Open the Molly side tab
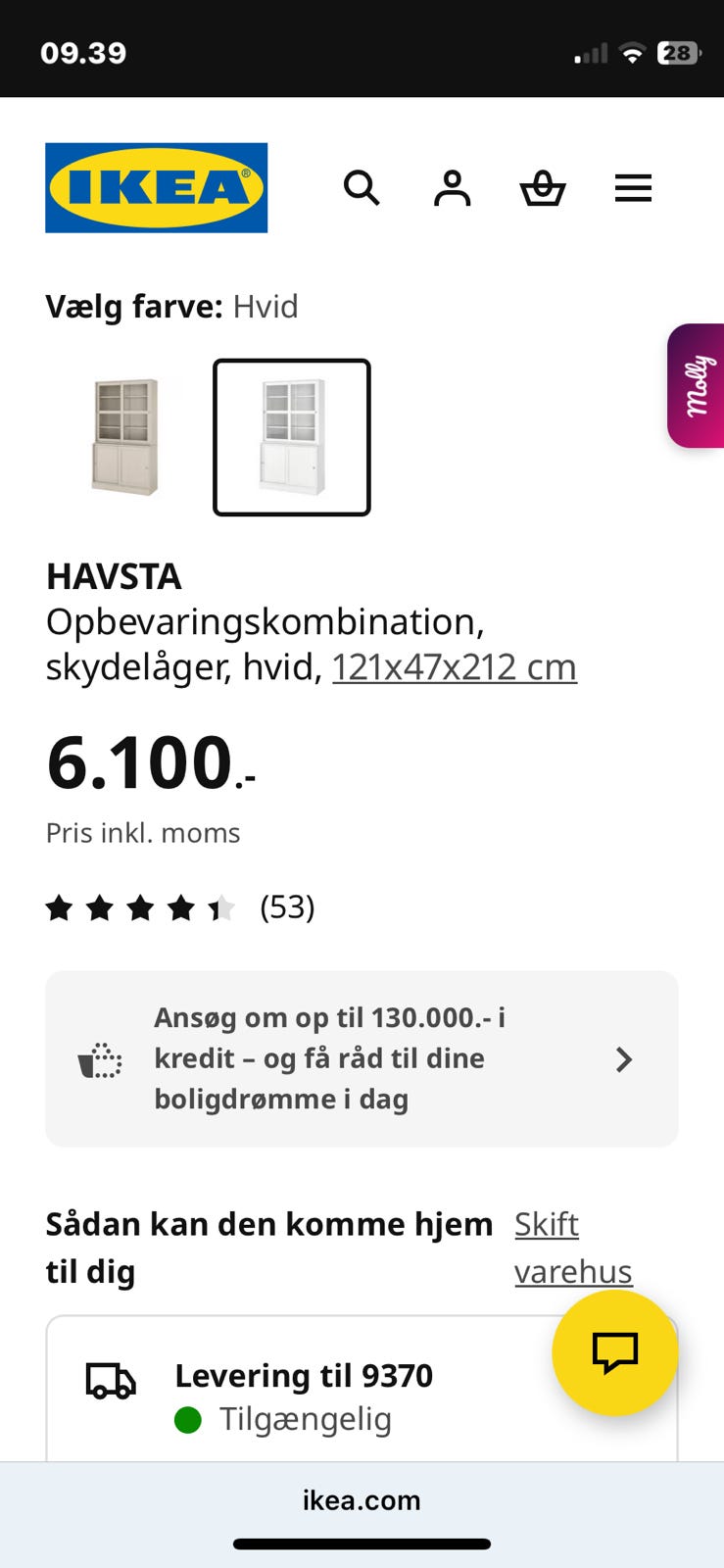This screenshot has height=1568, width=724. [697, 385]
